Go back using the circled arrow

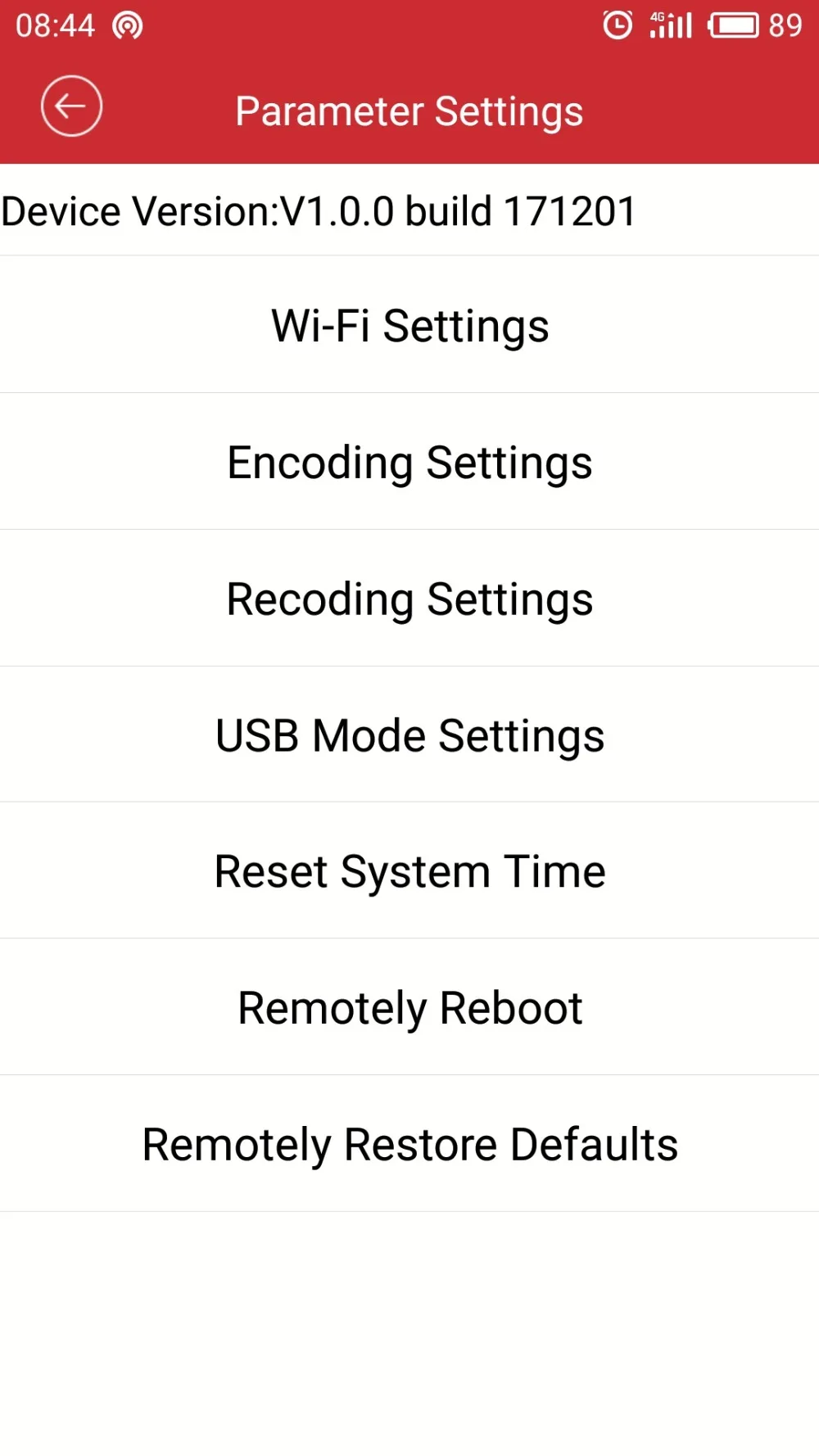[x=71, y=106]
